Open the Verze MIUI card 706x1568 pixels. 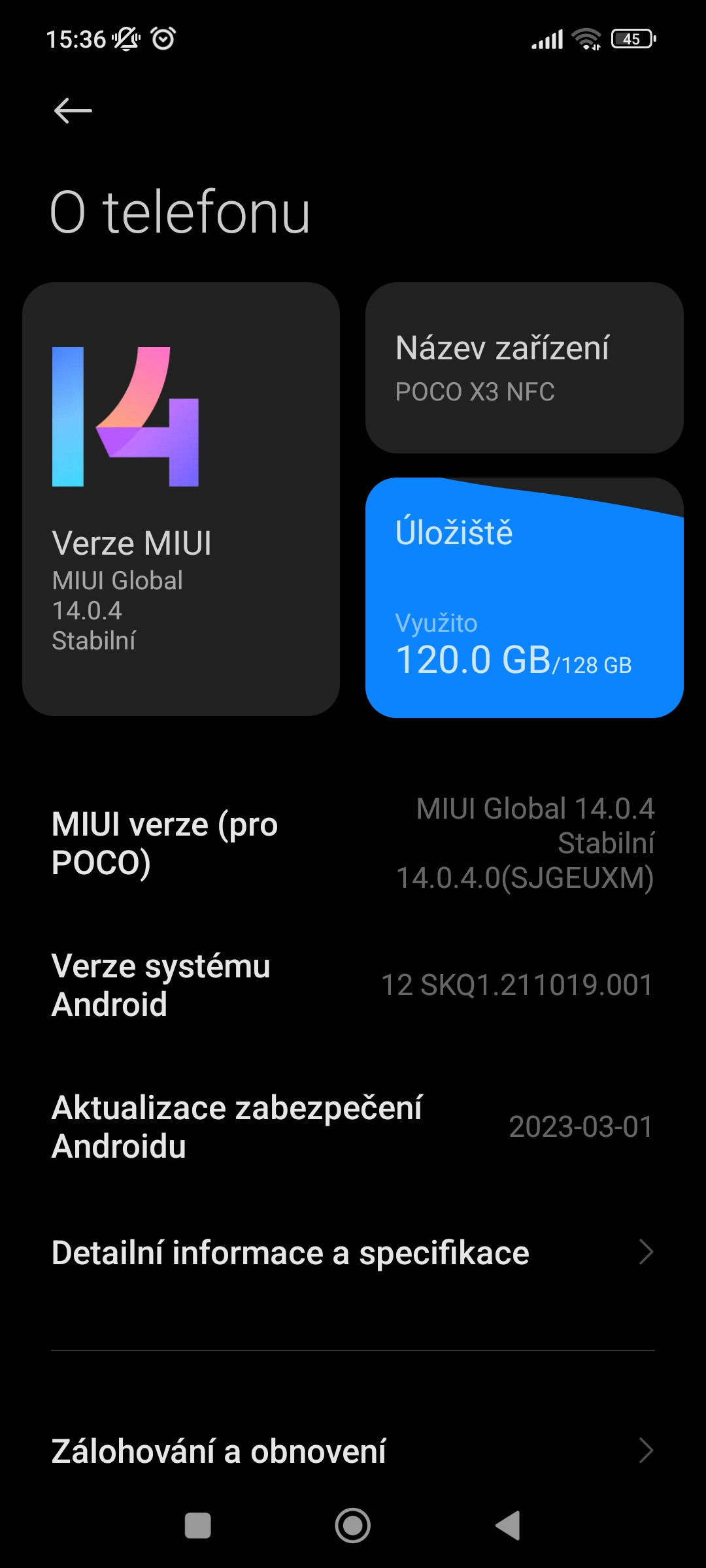[x=181, y=498]
